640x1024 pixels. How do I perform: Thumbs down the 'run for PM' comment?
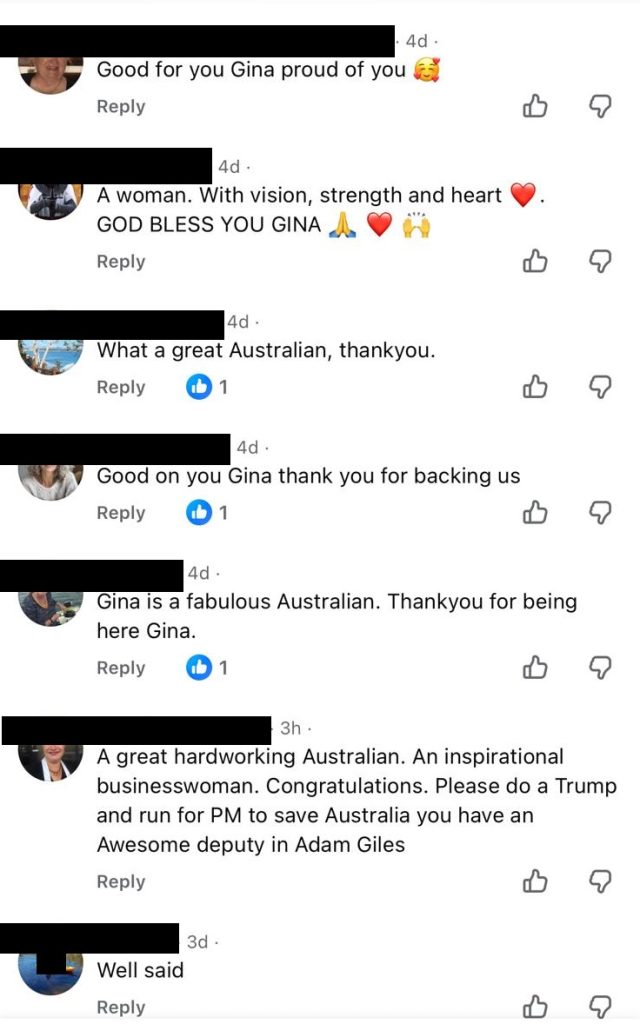(599, 881)
